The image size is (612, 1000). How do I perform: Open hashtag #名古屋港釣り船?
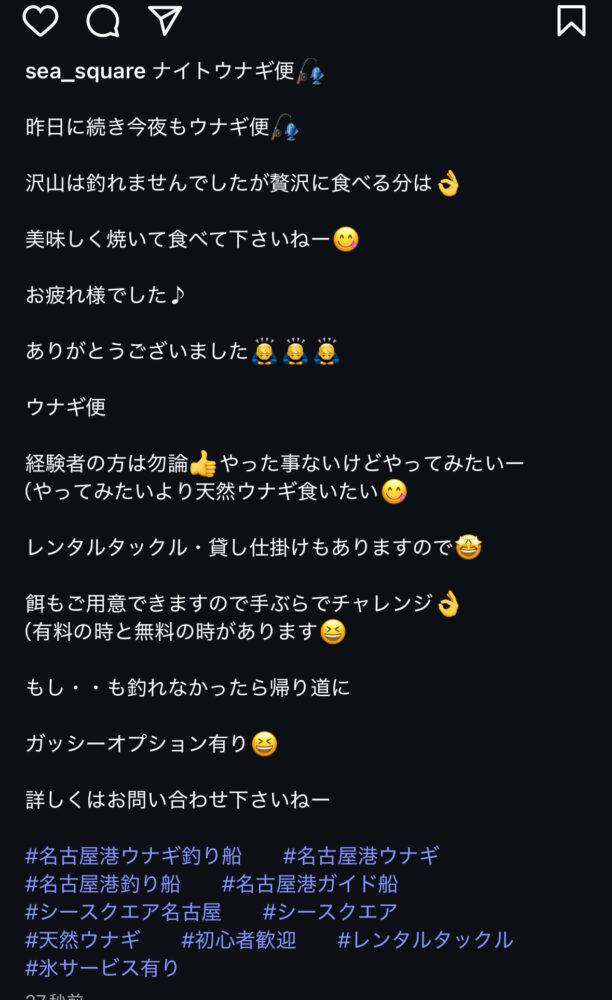[103, 884]
